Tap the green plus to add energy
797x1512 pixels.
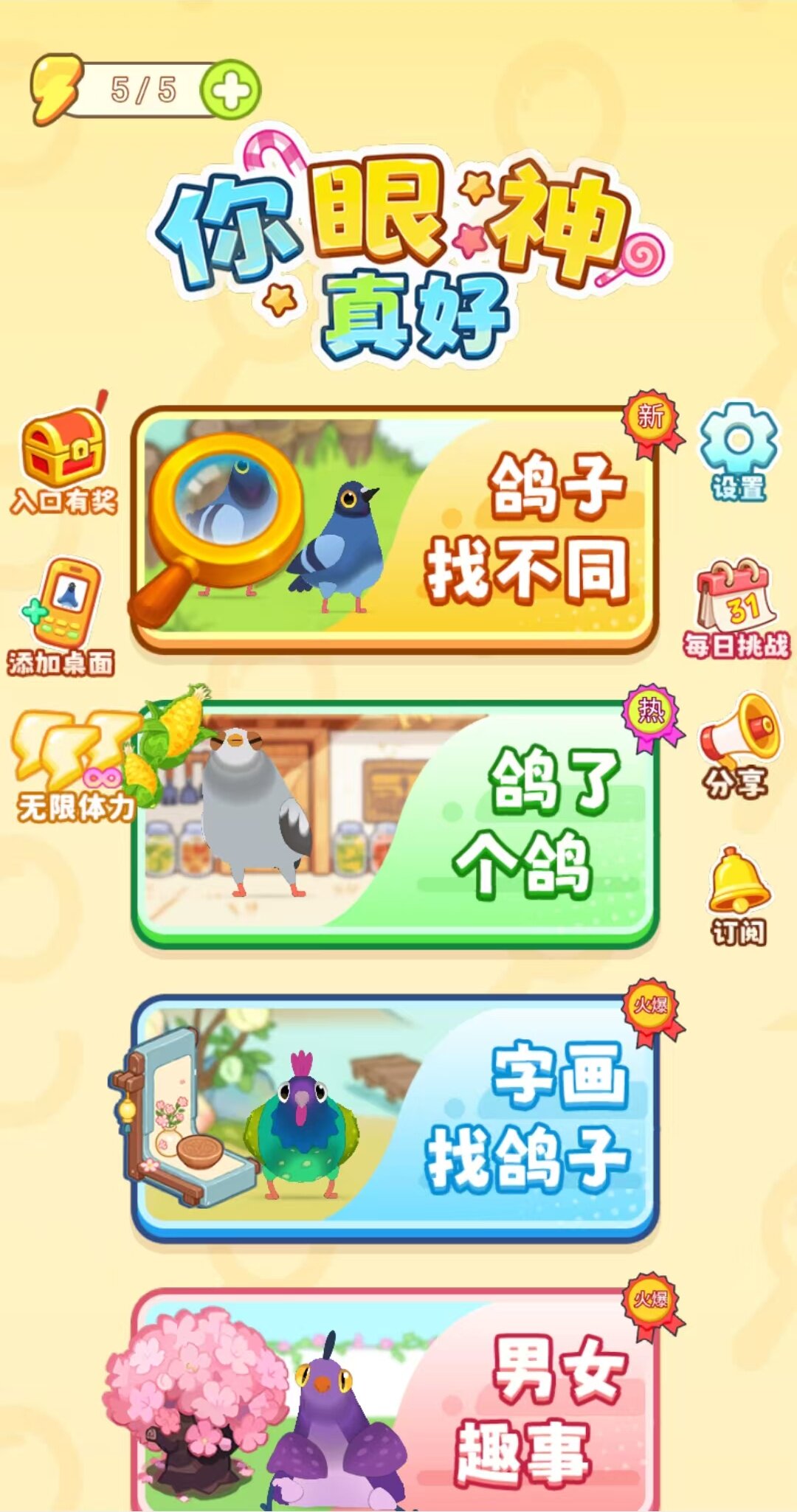click(231, 90)
